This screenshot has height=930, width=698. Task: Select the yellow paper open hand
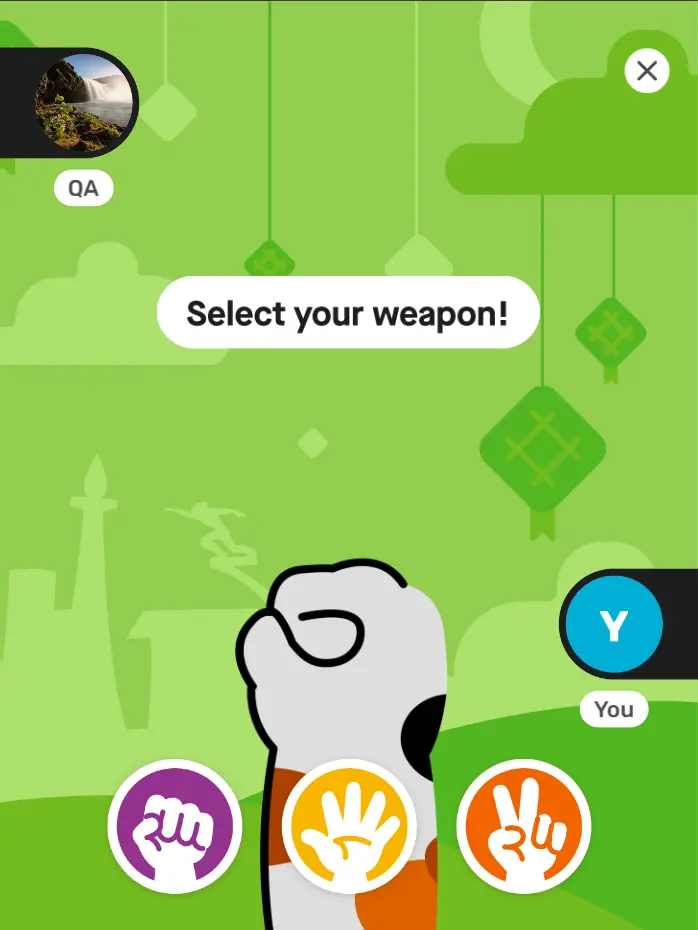click(x=349, y=826)
